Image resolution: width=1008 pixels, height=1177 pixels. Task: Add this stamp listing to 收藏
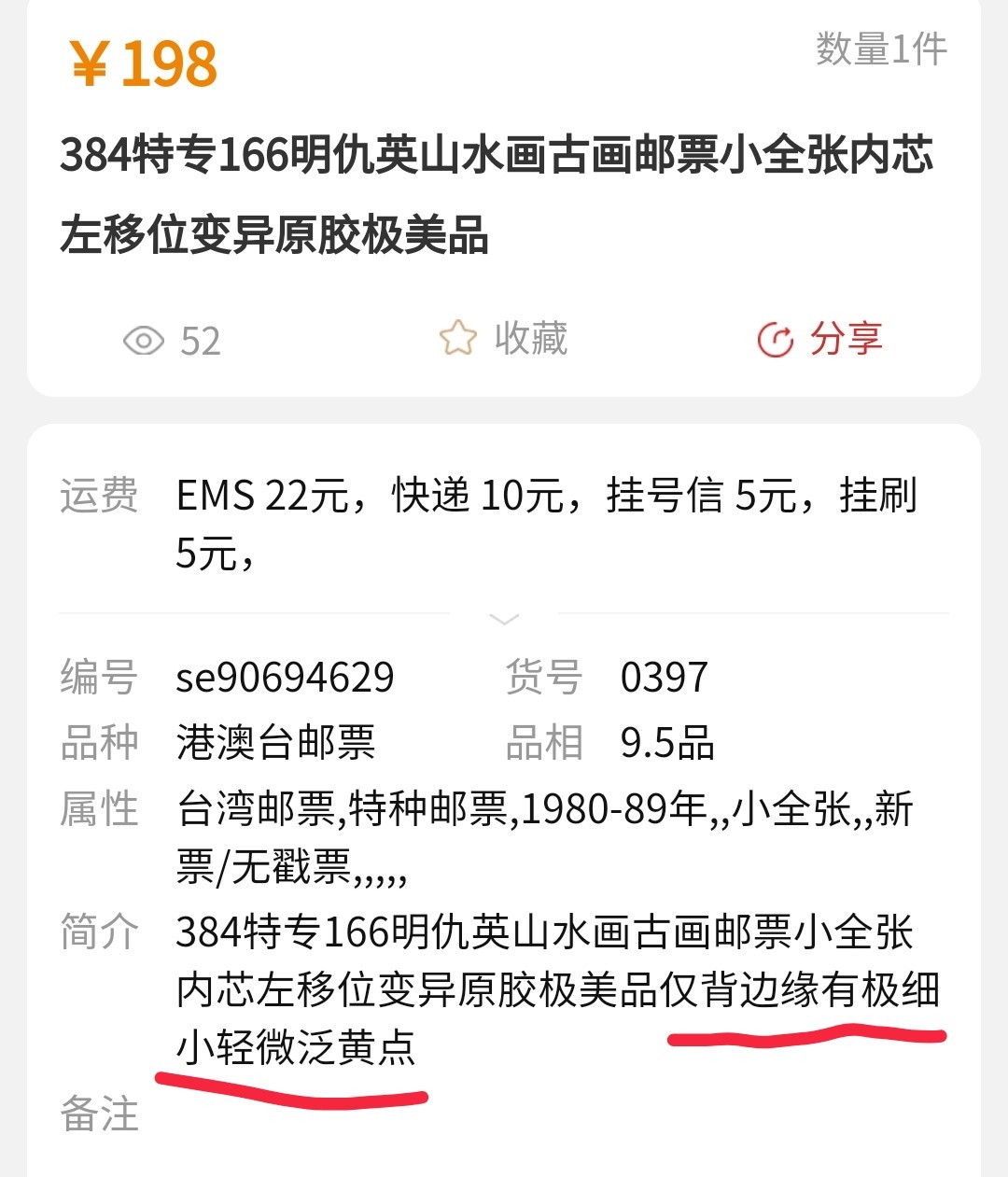[504, 339]
